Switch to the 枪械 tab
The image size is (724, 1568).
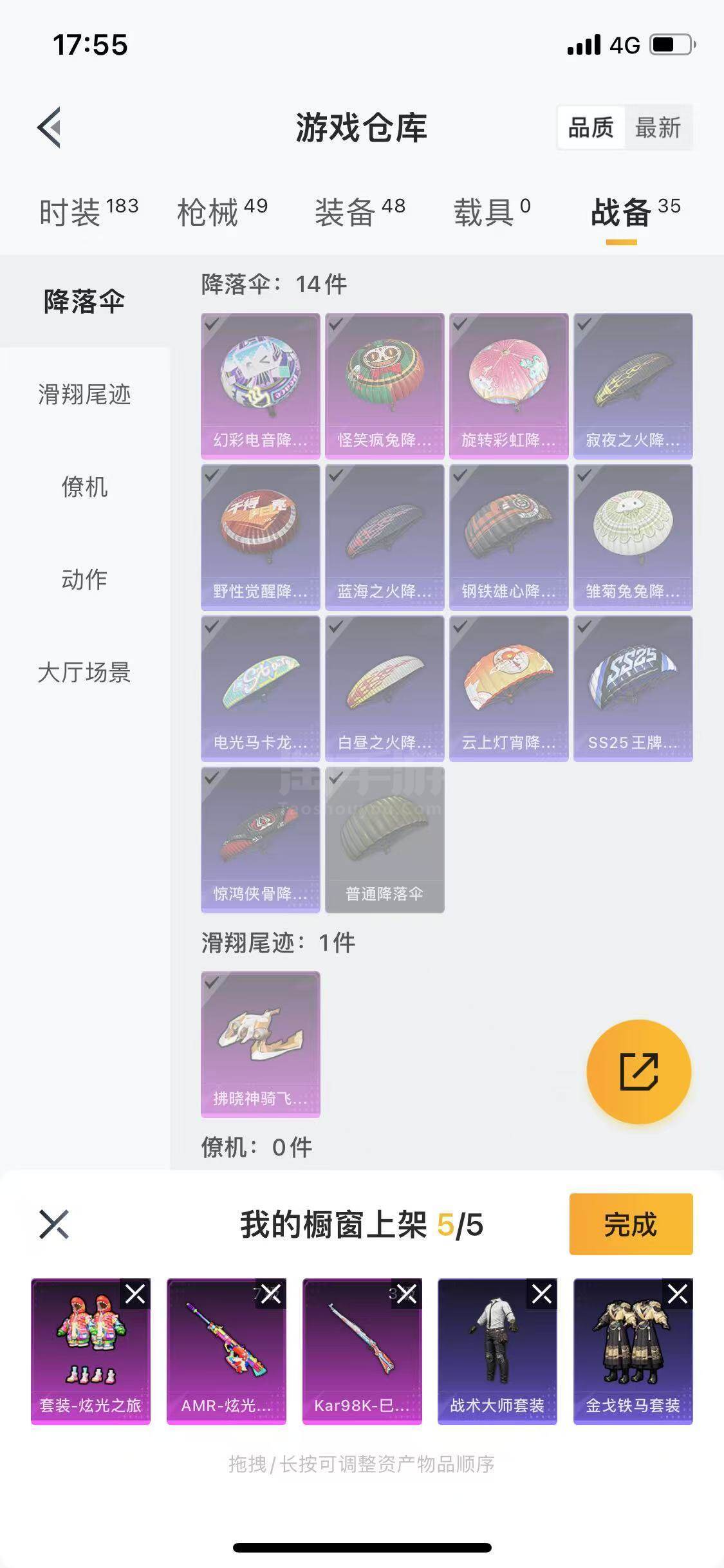(222, 212)
